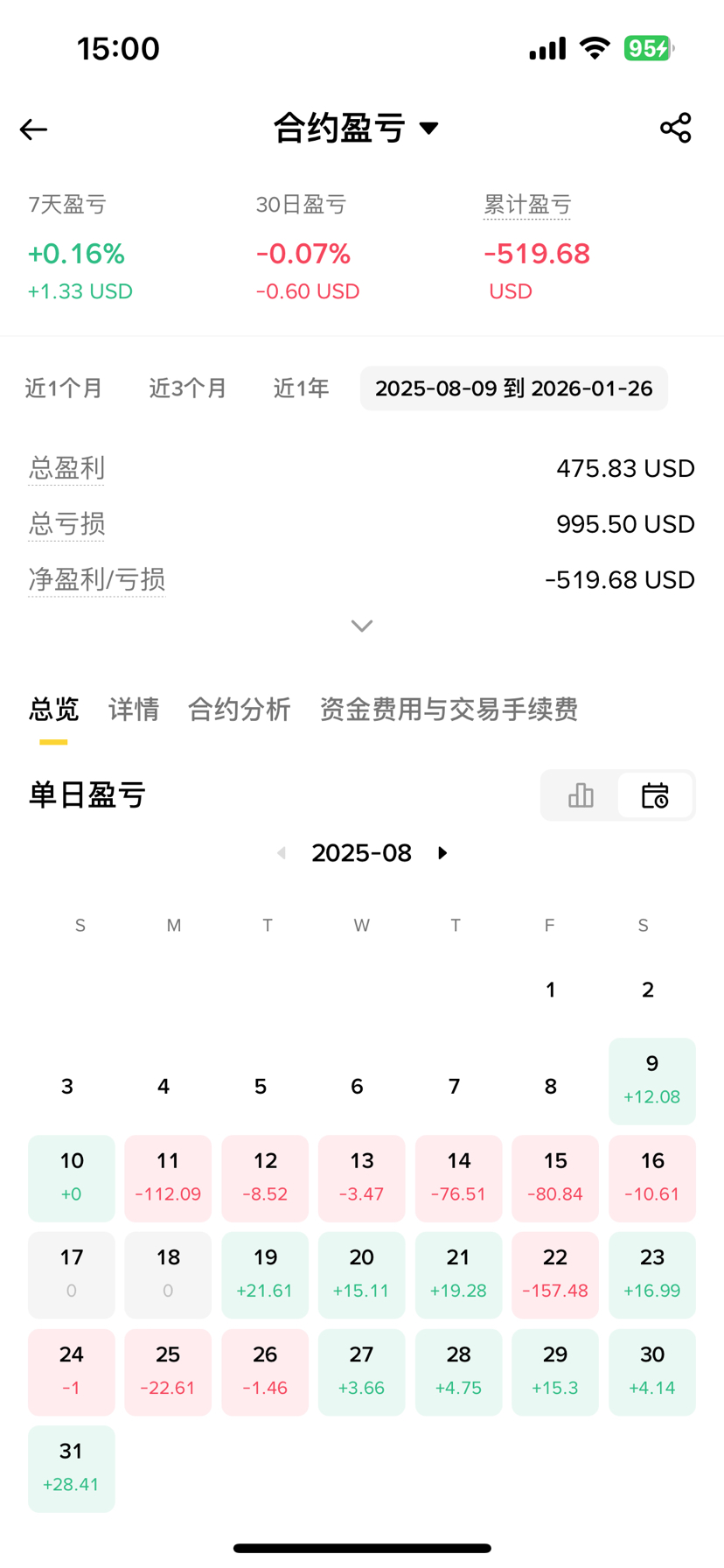Expand the profit and loss summary
This screenshot has width=724, height=1568.
(x=361, y=626)
